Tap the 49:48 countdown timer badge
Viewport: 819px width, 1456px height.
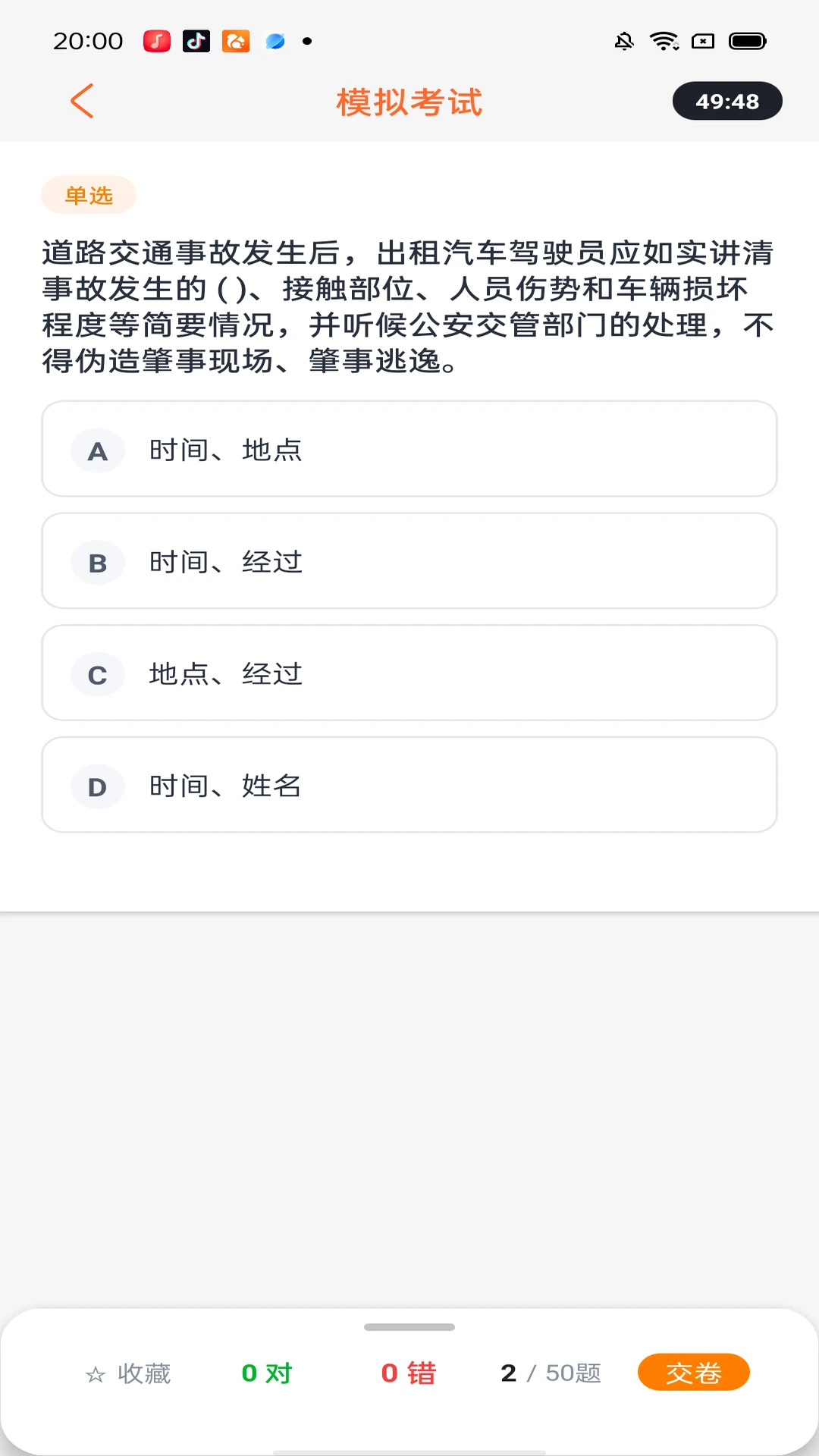coord(726,100)
